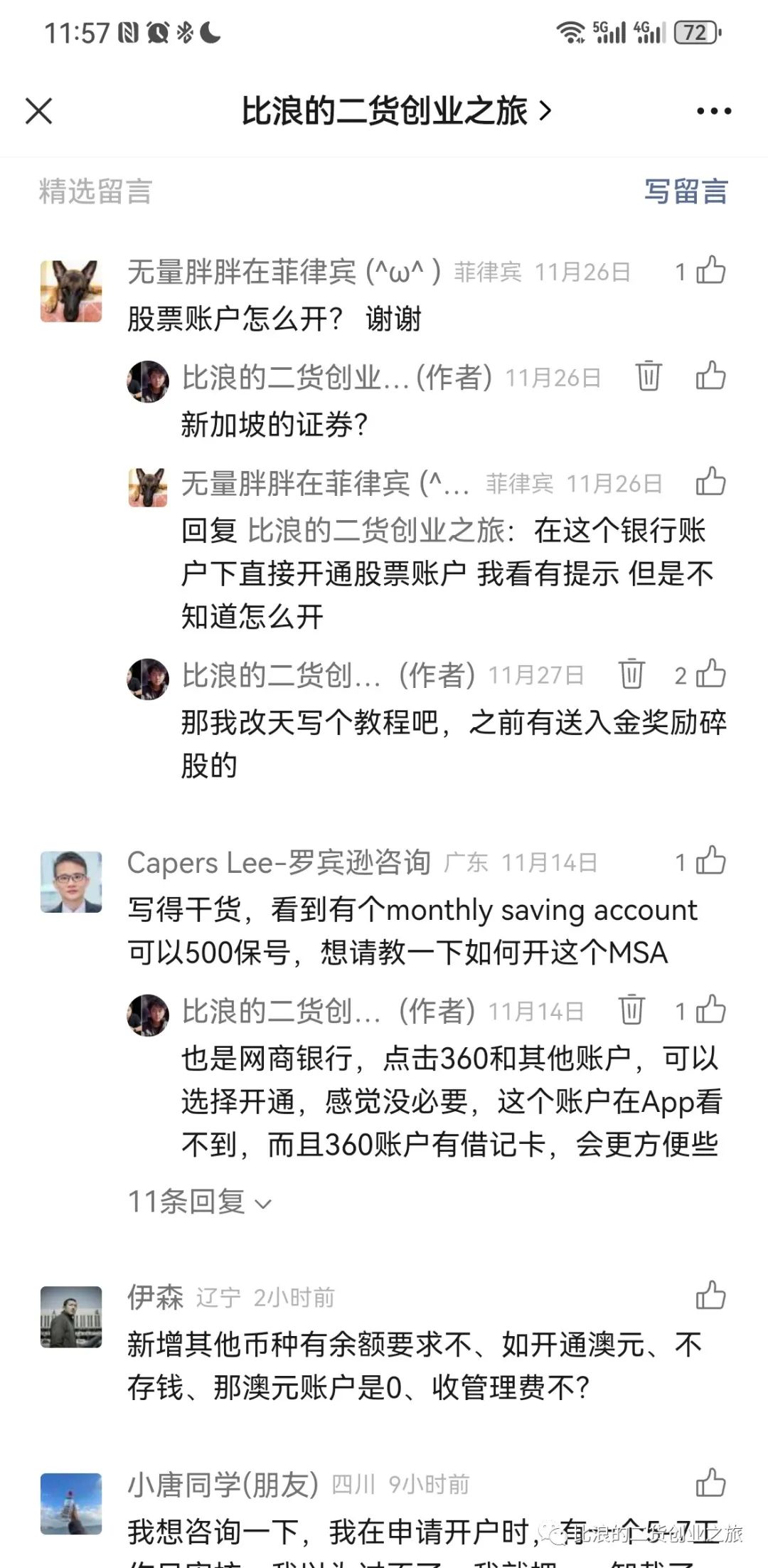The width and height of the screenshot is (768, 1568).
Task: Like the author reply 那我改天写个教程吧
Action: [710, 674]
